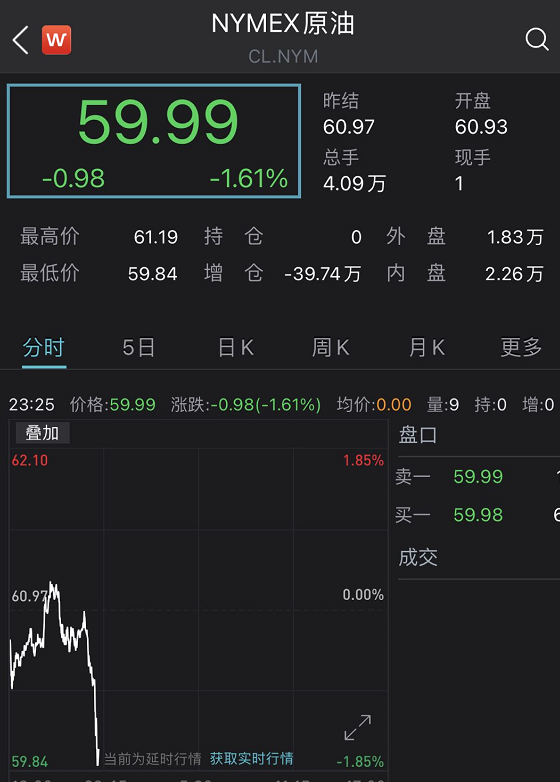This screenshot has width=560, height=782.
Task: Open the 盘口 order book section
Action: click(x=417, y=435)
